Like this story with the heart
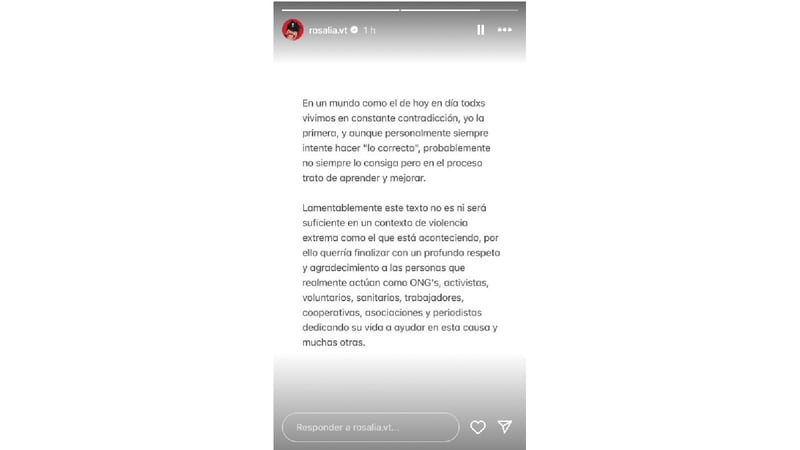 click(x=478, y=427)
